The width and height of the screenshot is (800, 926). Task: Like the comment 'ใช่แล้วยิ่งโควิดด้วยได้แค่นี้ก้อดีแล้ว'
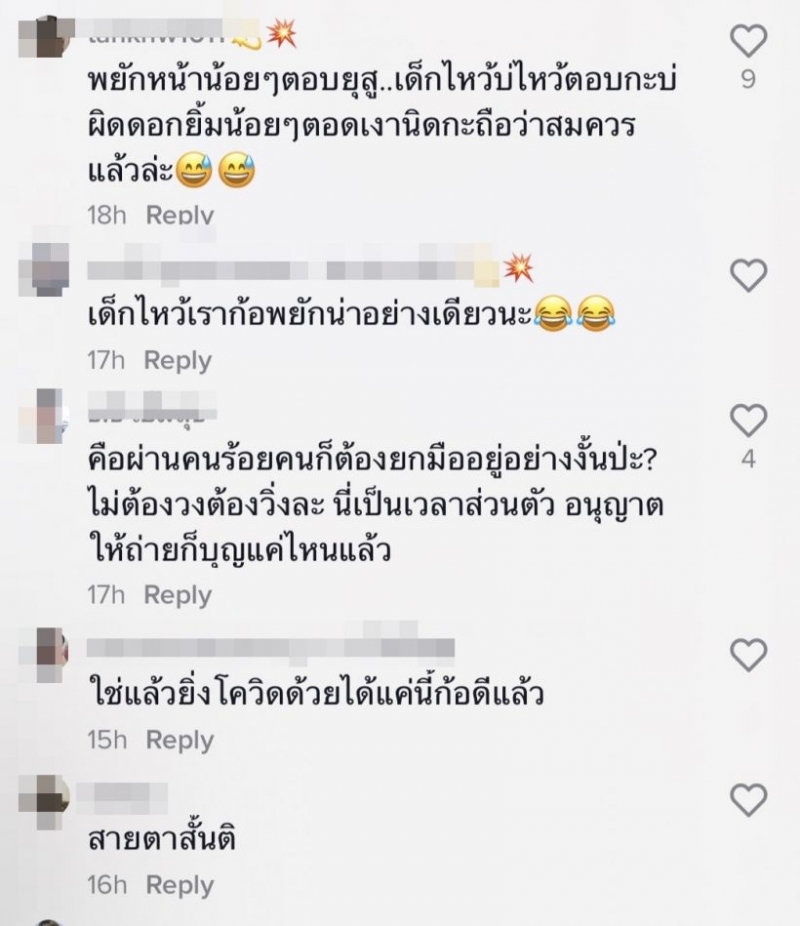(x=748, y=655)
